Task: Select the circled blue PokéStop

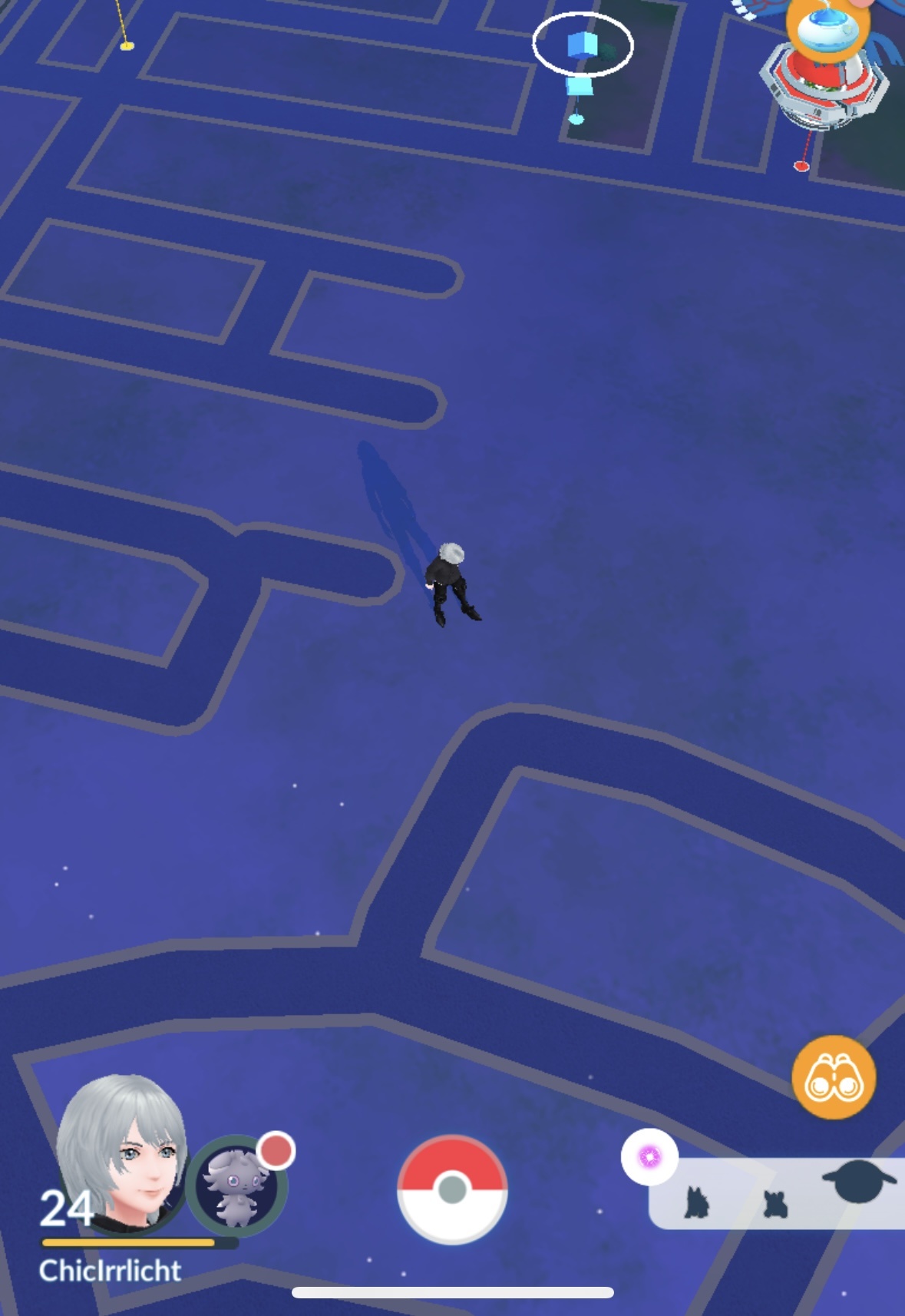Action: [582, 45]
